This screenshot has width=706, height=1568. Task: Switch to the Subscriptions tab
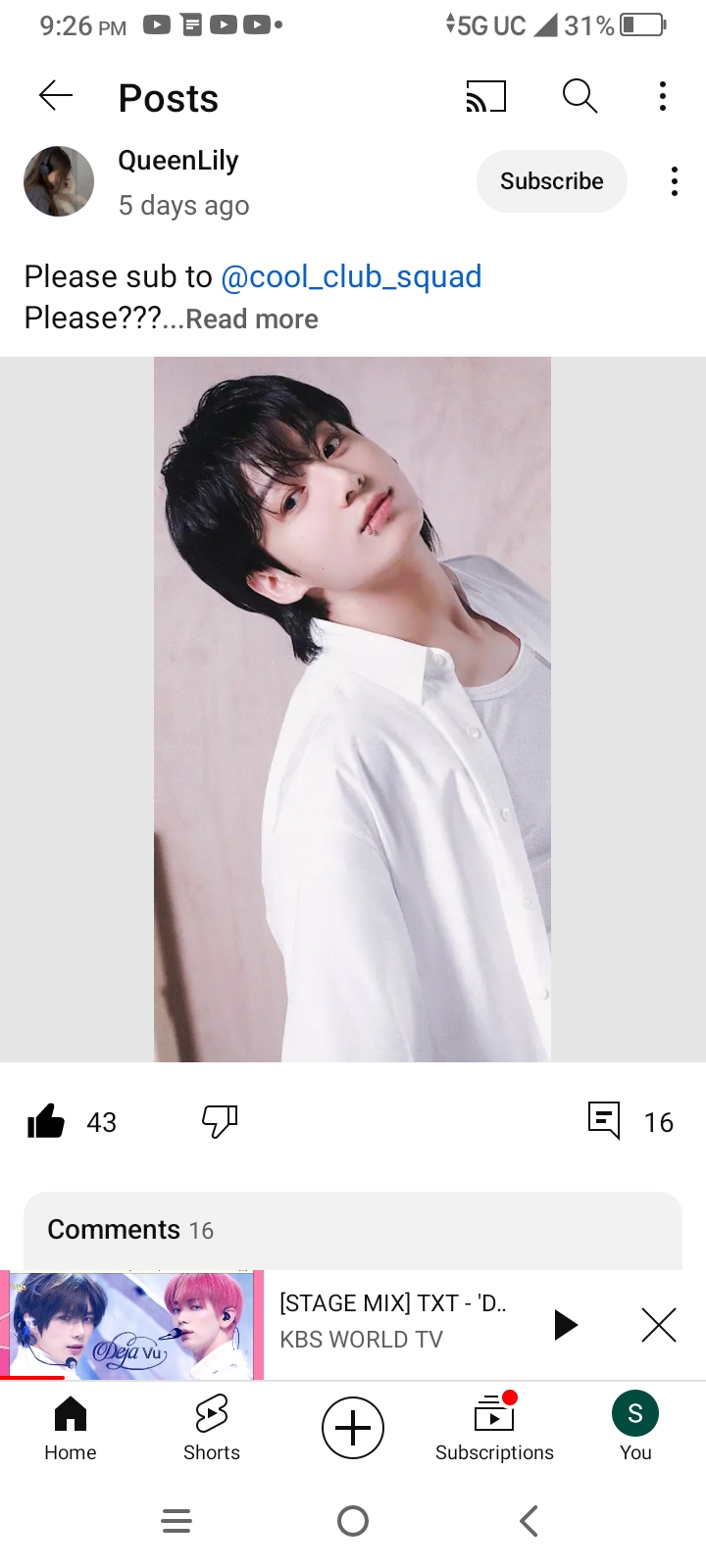[x=494, y=1428]
